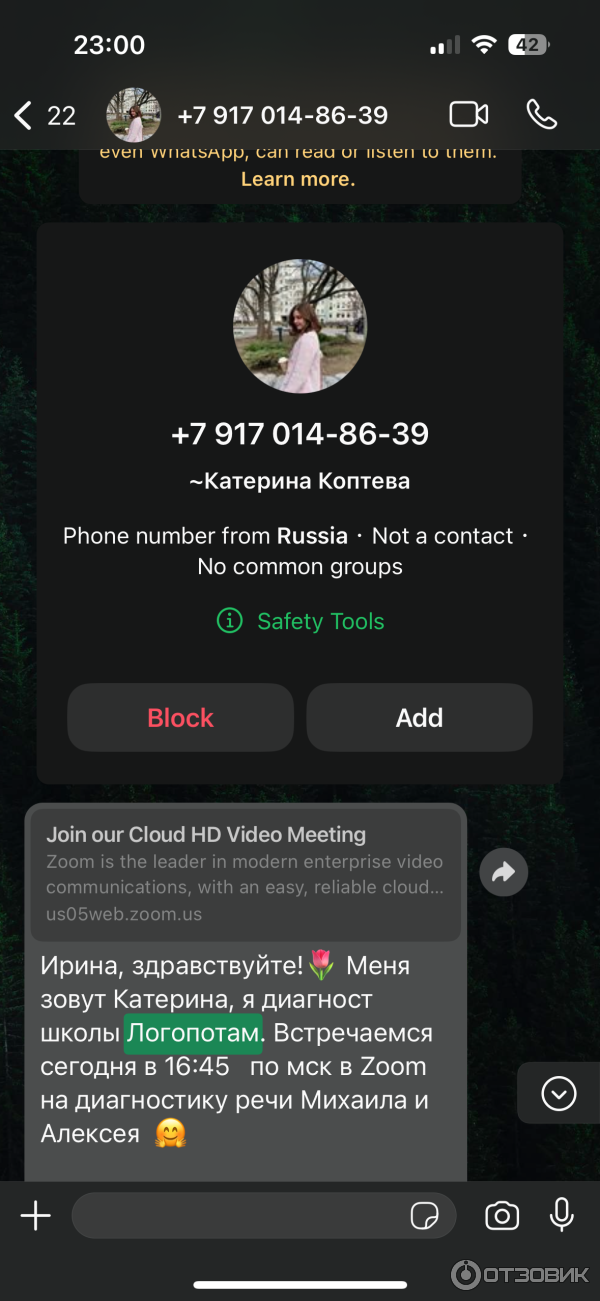This screenshot has height=1301, width=600.
Task: Open contact info from the header avatar
Action: tap(133, 115)
